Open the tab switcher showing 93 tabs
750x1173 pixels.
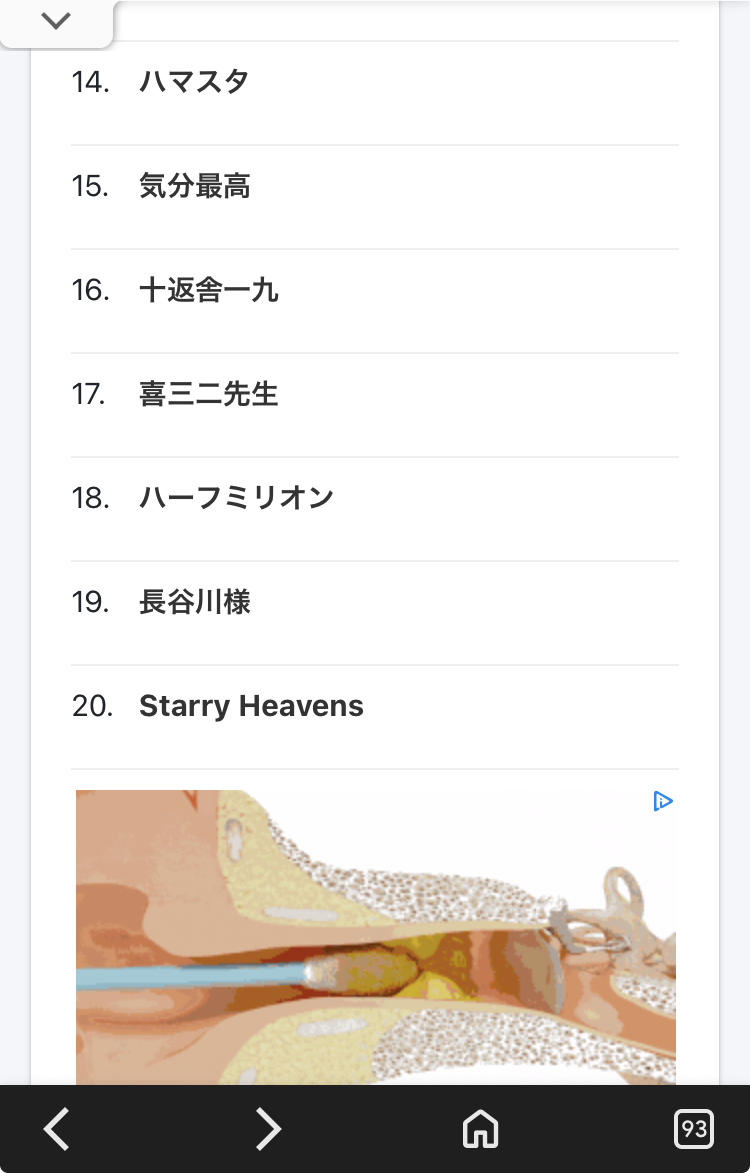(693, 1129)
